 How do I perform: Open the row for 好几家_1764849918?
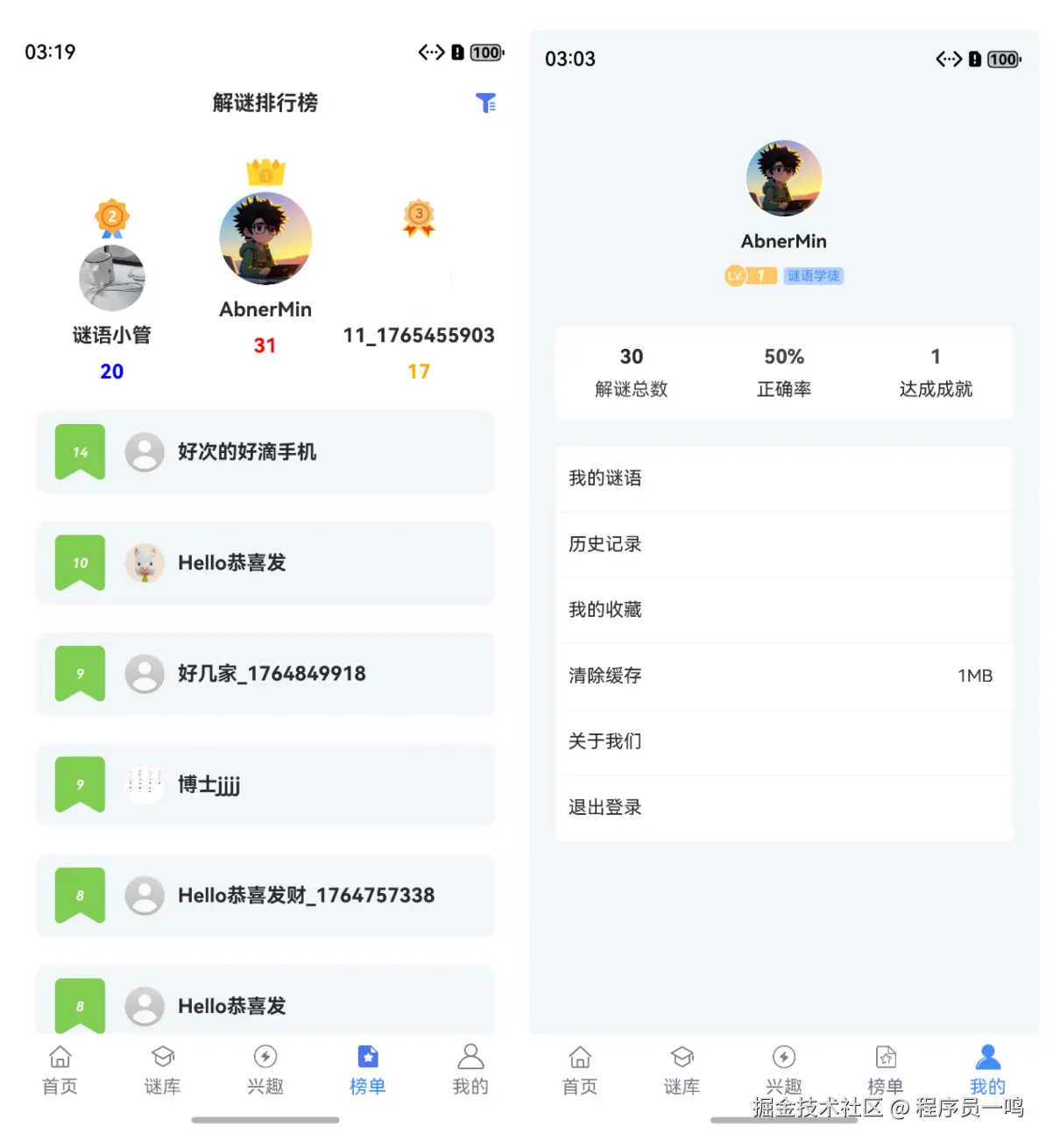point(265,674)
